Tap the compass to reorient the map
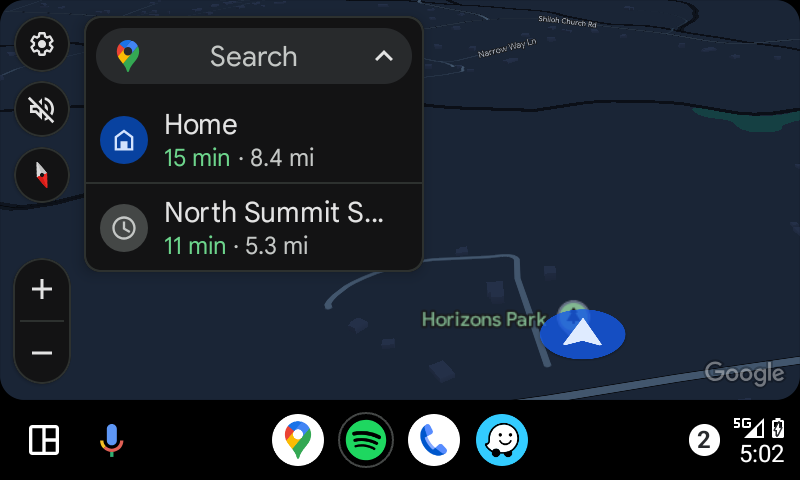This screenshot has width=800, height=480. pyautogui.click(x=42, y=175)
